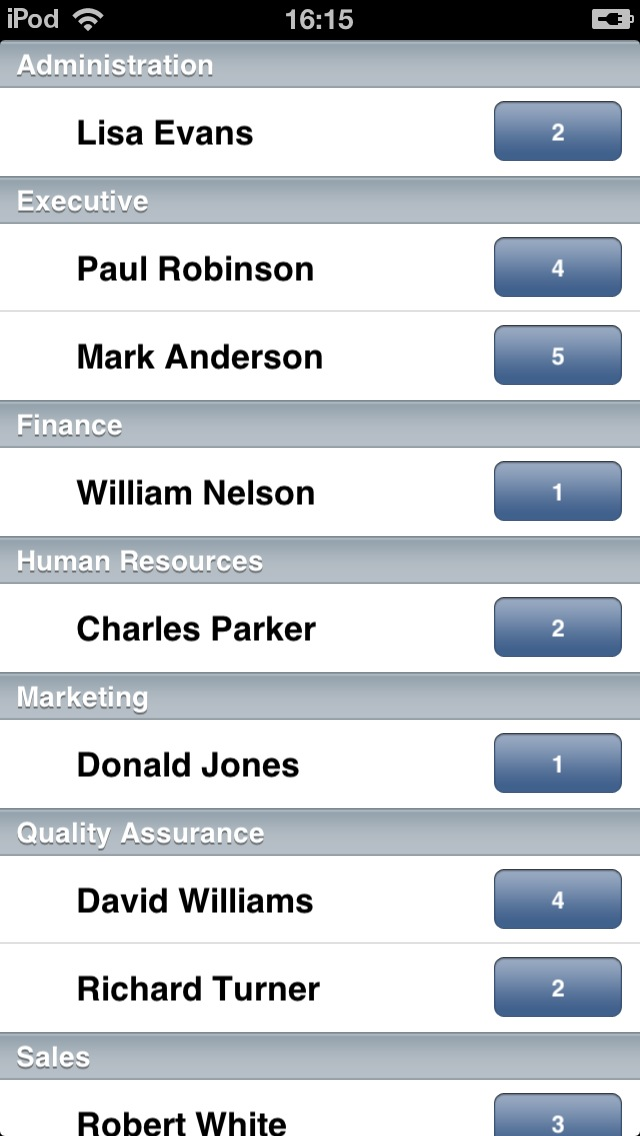Open Lisa Evans' row
The height and width of the screenshot is (1136, 640).
coord(320,132)
